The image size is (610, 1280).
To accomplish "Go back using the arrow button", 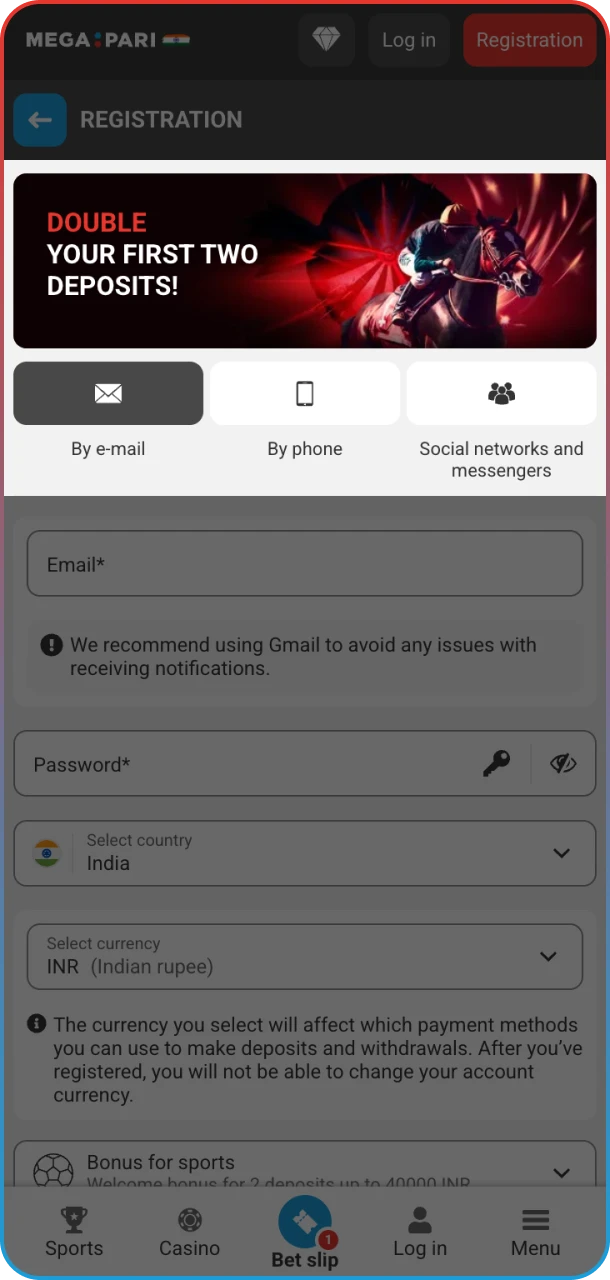I will coord(40,120).
